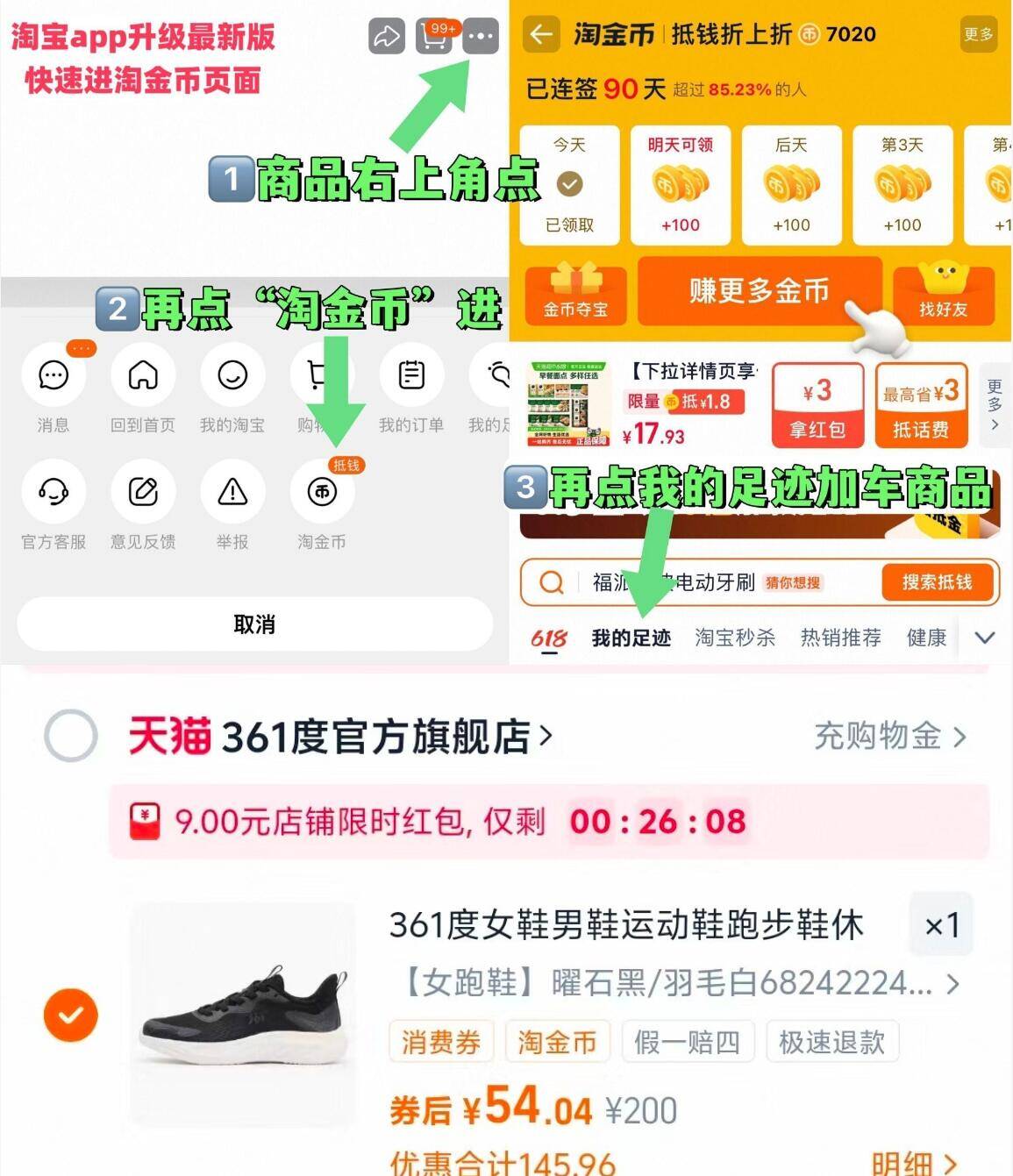Image resolution: width=1013 pixels, height=1176 pixels.
Task: Open the 热销推荐 tab
Action: click(840, 639)
